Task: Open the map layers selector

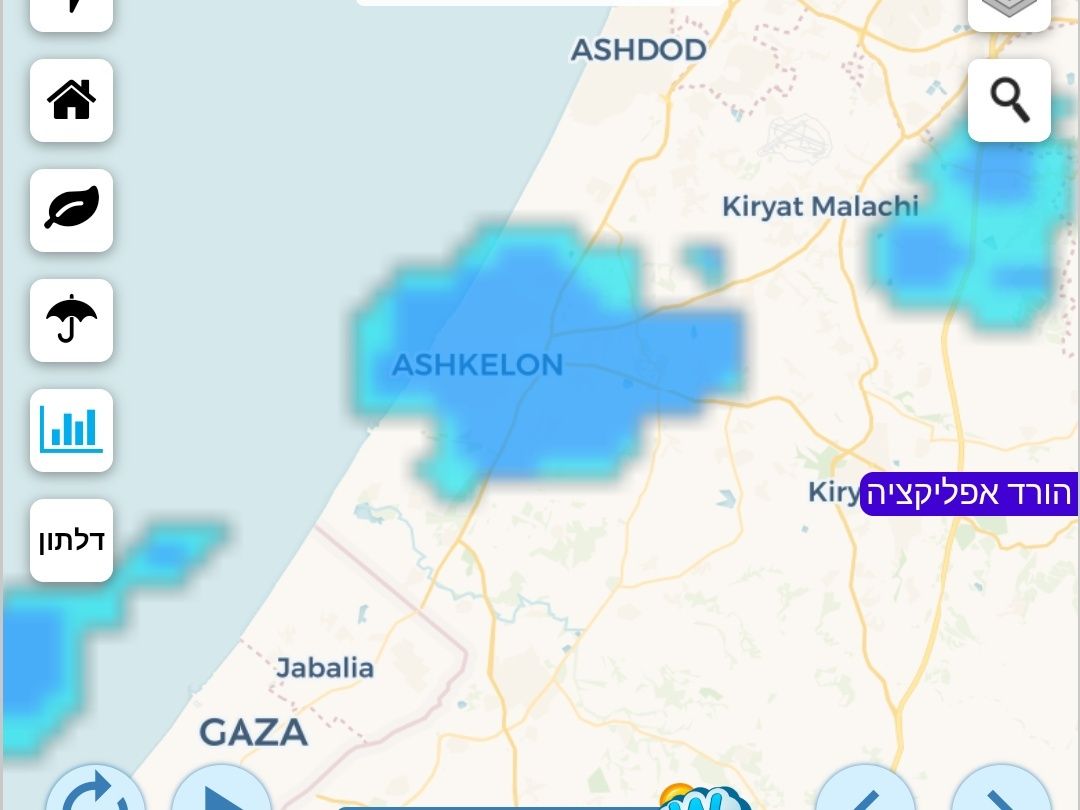Action: [1009, 10]
